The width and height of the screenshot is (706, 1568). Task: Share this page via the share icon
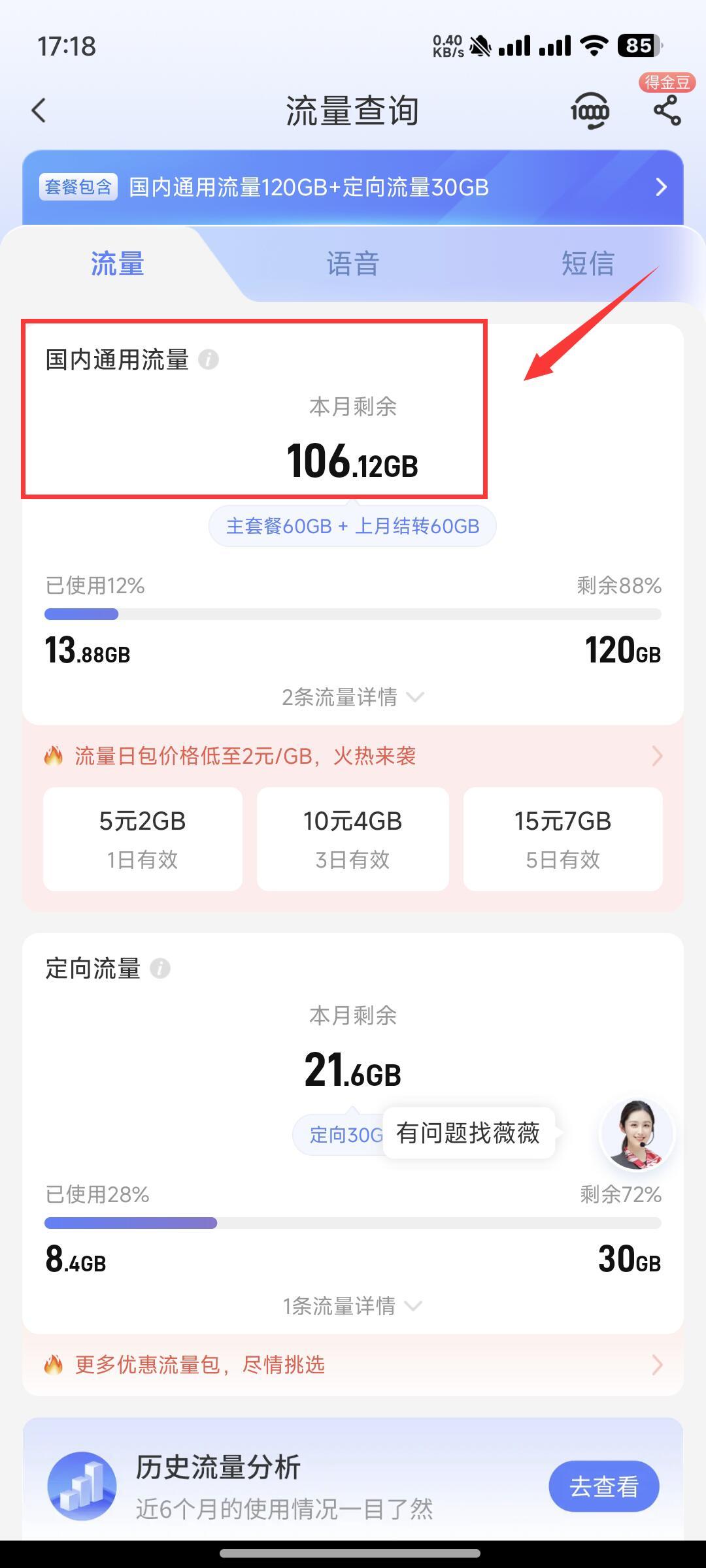[665, 111]
